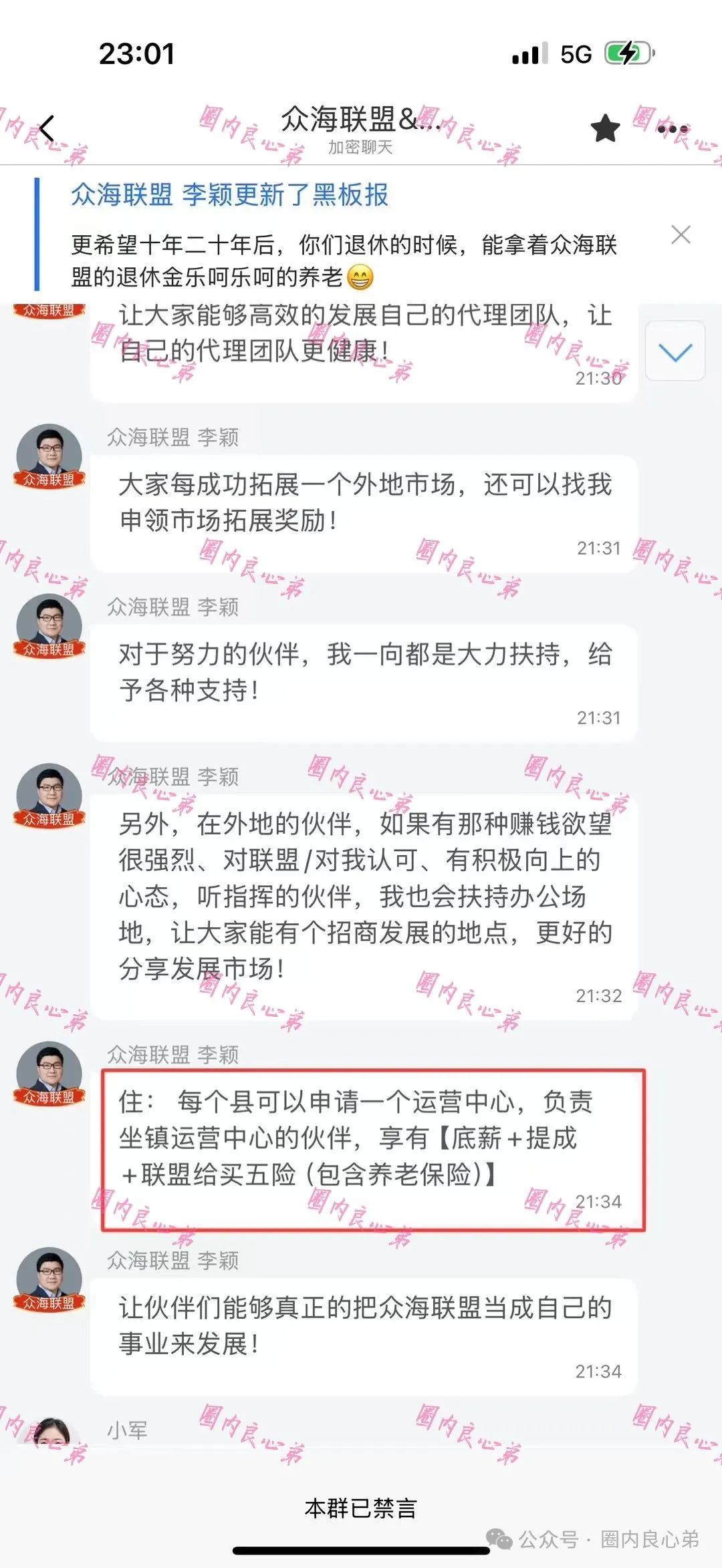Open 李颖's avatar beside 运营中心 message
Image resolution: width=722 pixels, height=1568 pixels.
pos(49,1073)
